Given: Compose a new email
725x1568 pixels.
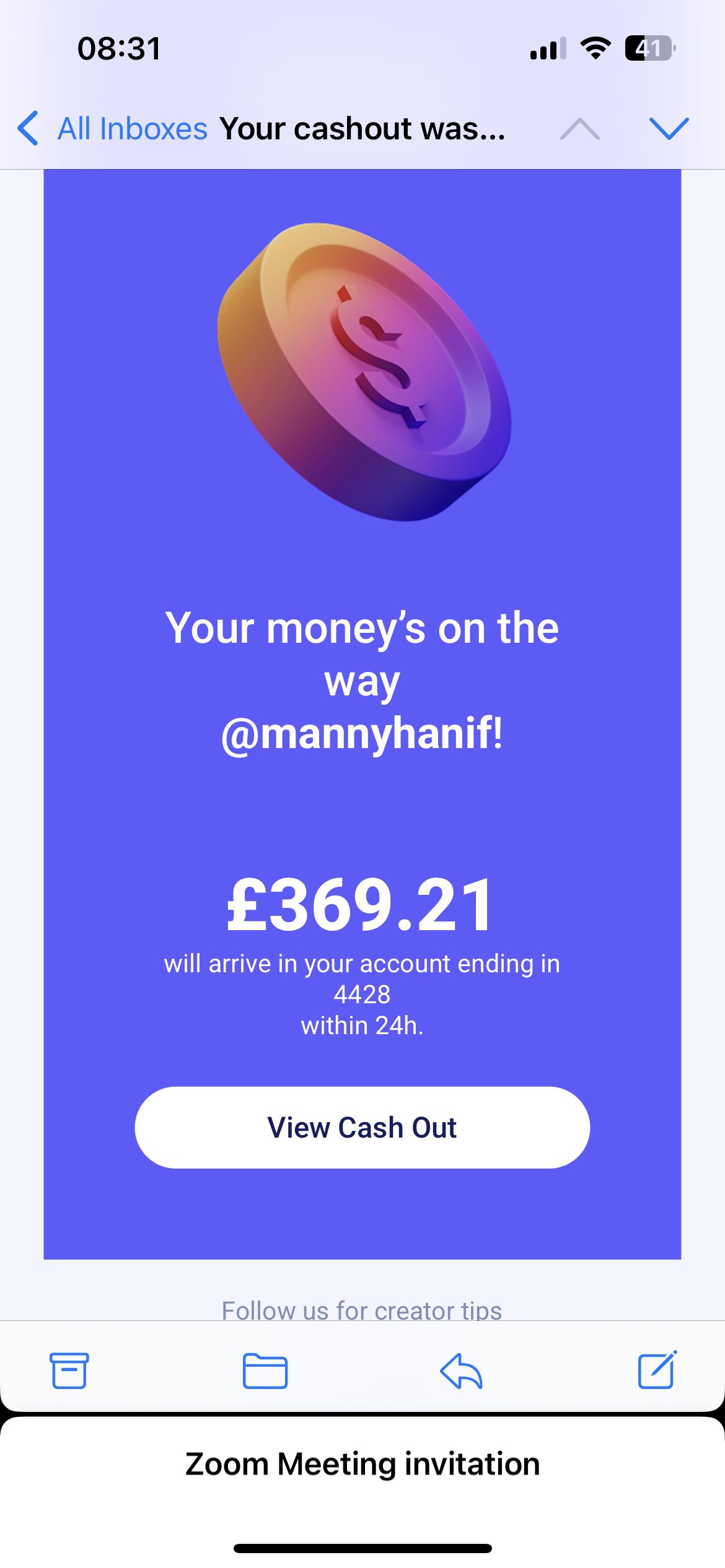Looking at the screenshot, I should click(657, 1370).
